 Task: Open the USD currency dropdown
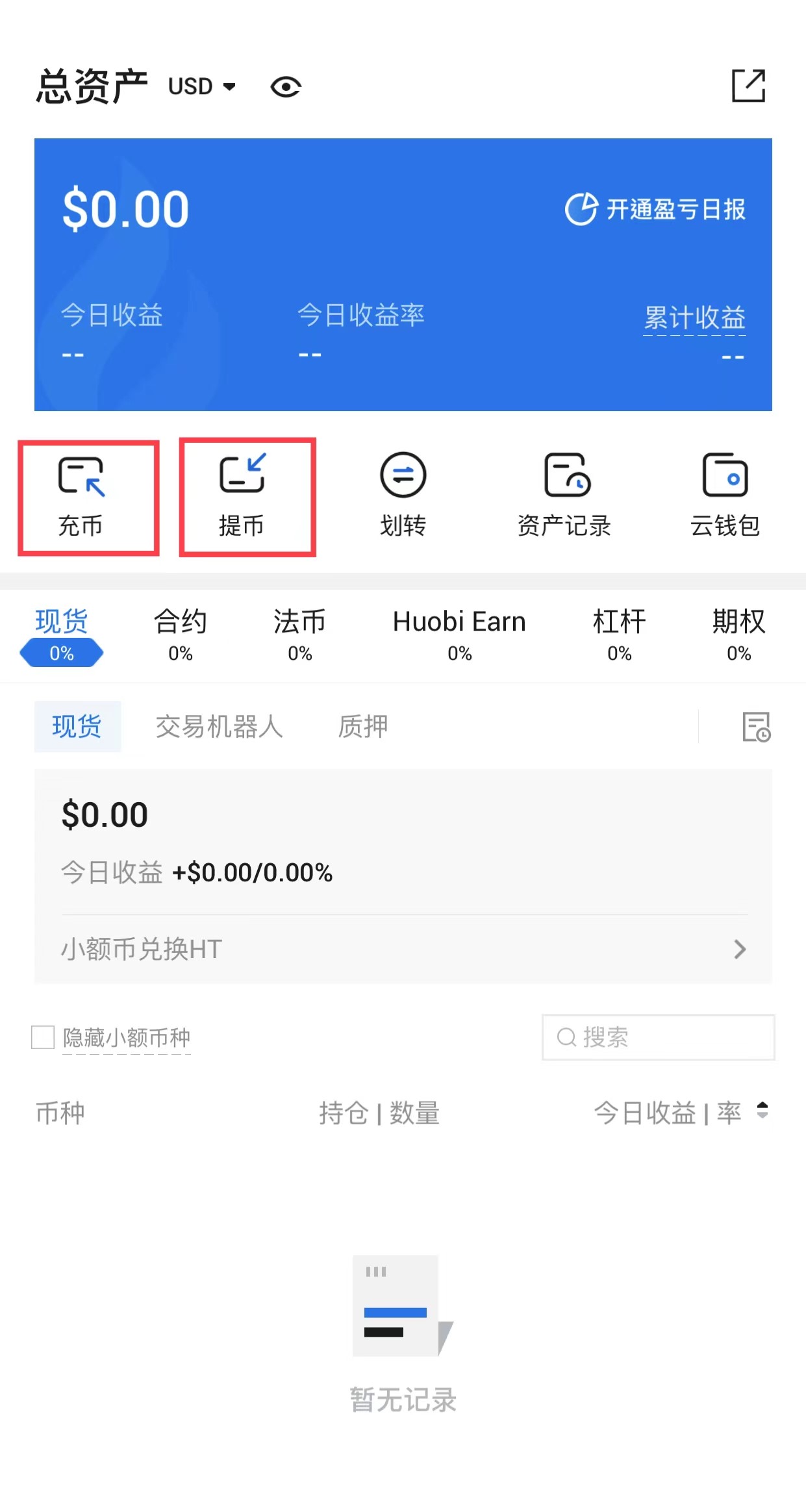[x=200, y=87]
